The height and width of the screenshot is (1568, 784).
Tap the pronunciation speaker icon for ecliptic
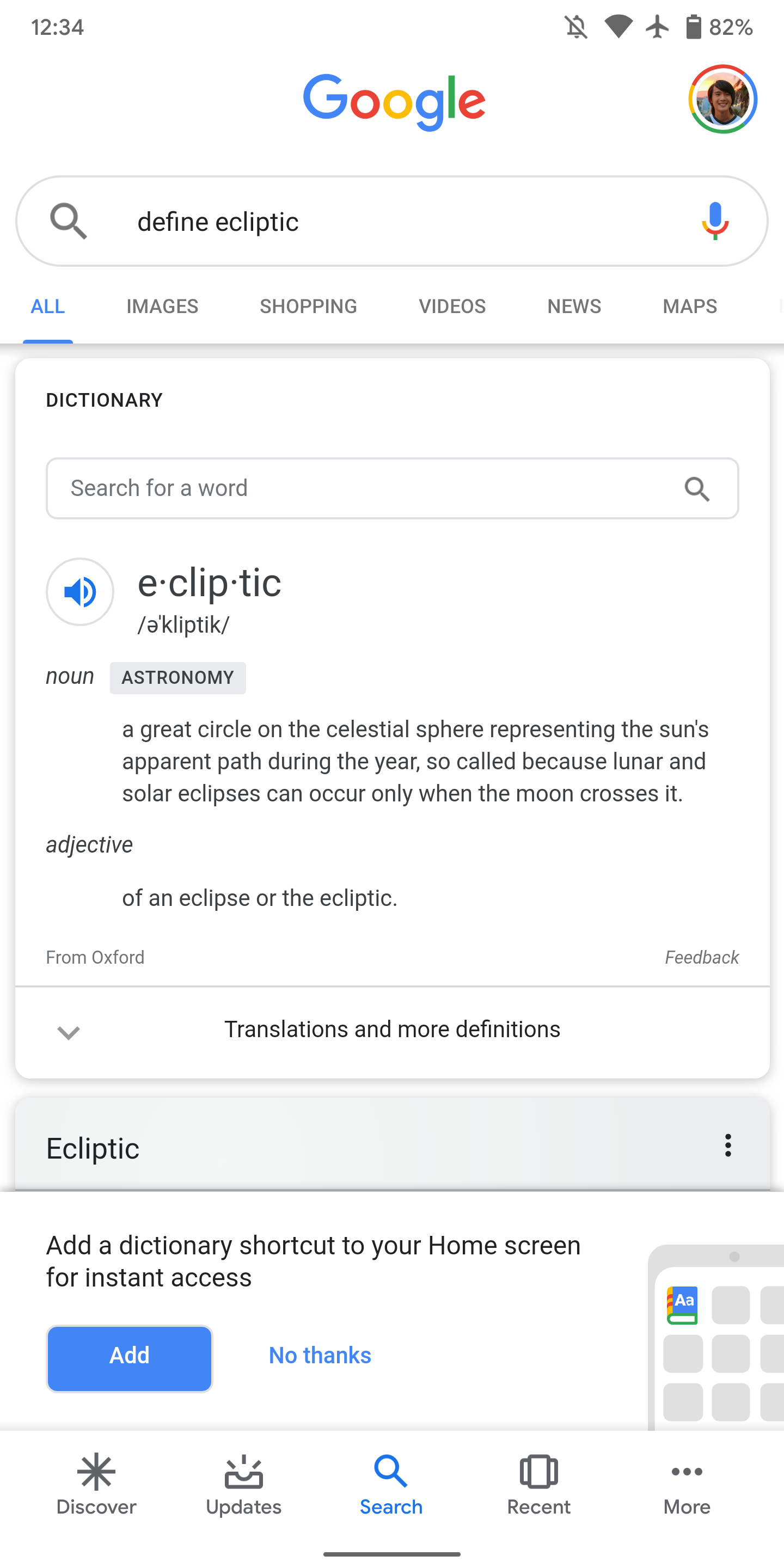coord(79,591)
